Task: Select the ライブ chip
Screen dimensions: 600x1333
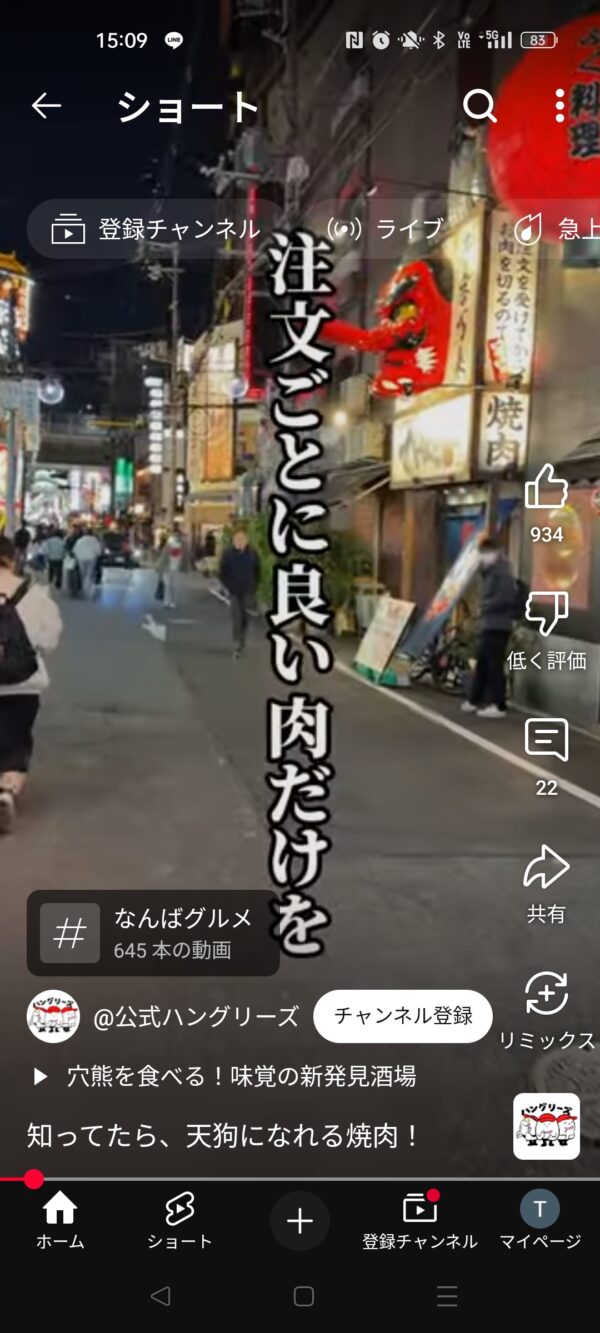Action: [386, 229]
